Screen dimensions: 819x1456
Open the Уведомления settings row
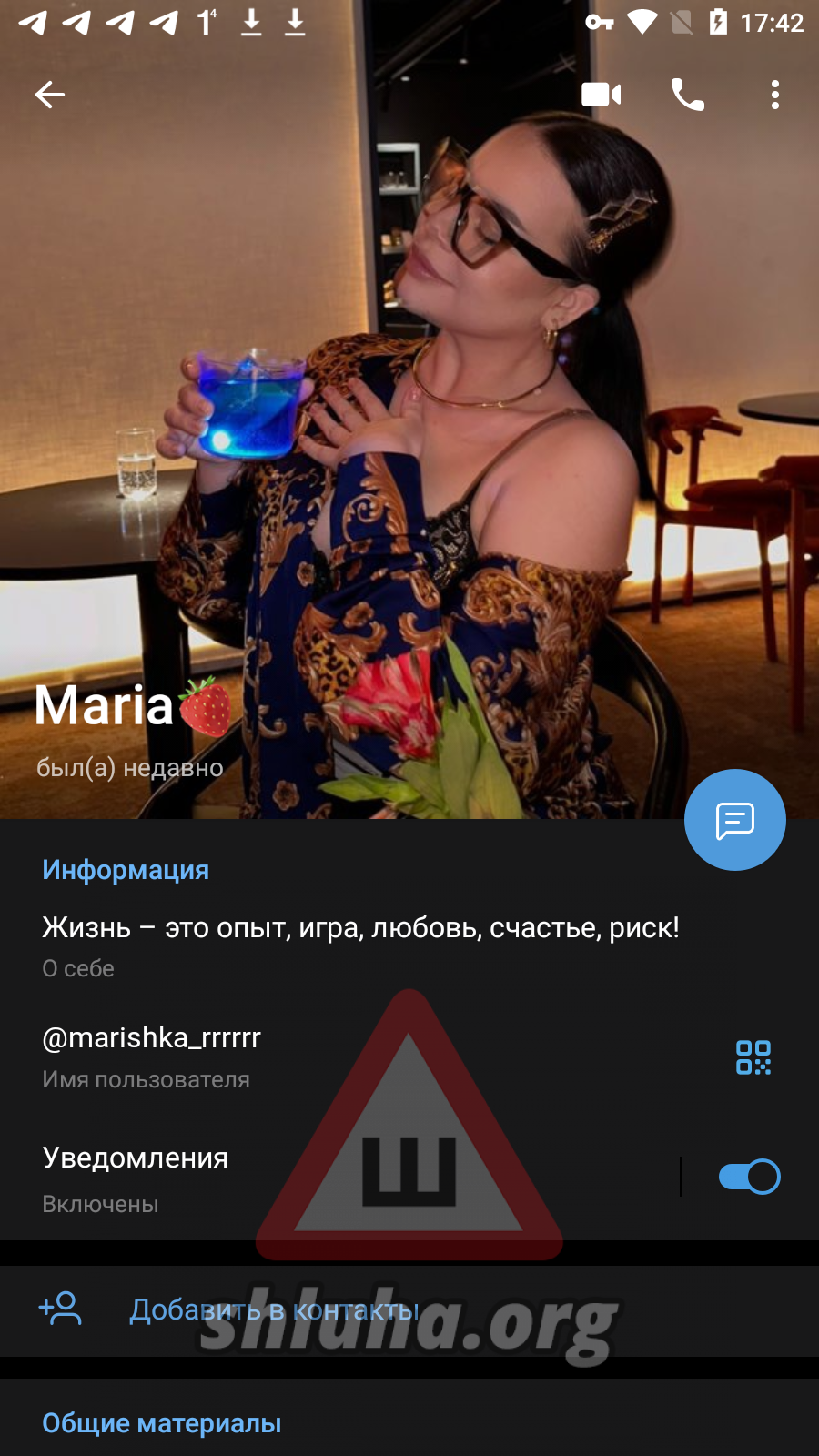(273, 1177)
